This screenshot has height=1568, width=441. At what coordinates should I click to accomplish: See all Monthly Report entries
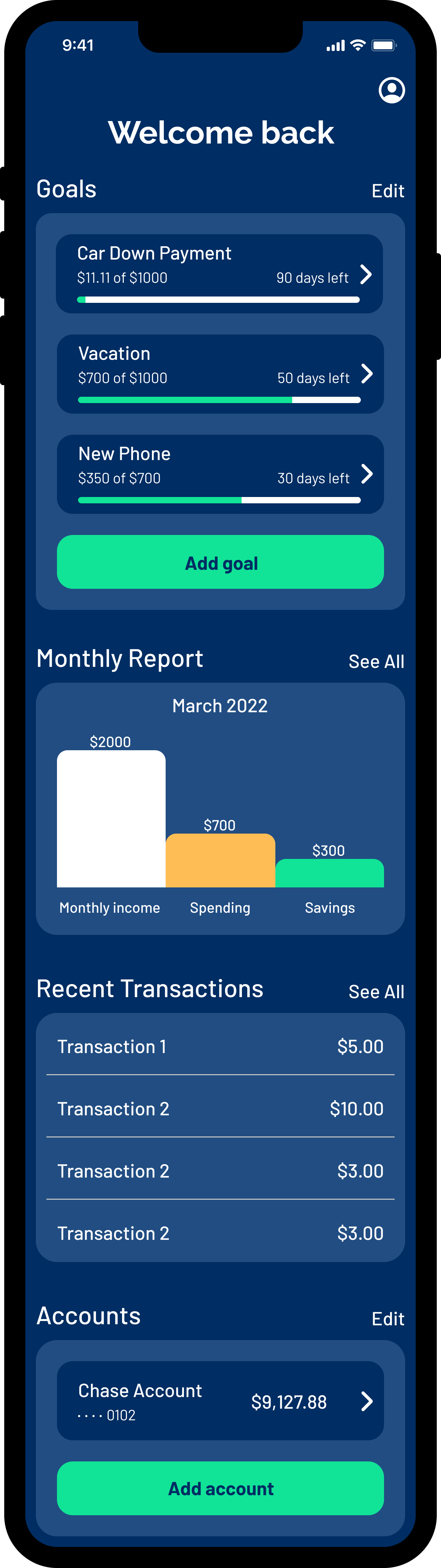(x=376, y=661)
